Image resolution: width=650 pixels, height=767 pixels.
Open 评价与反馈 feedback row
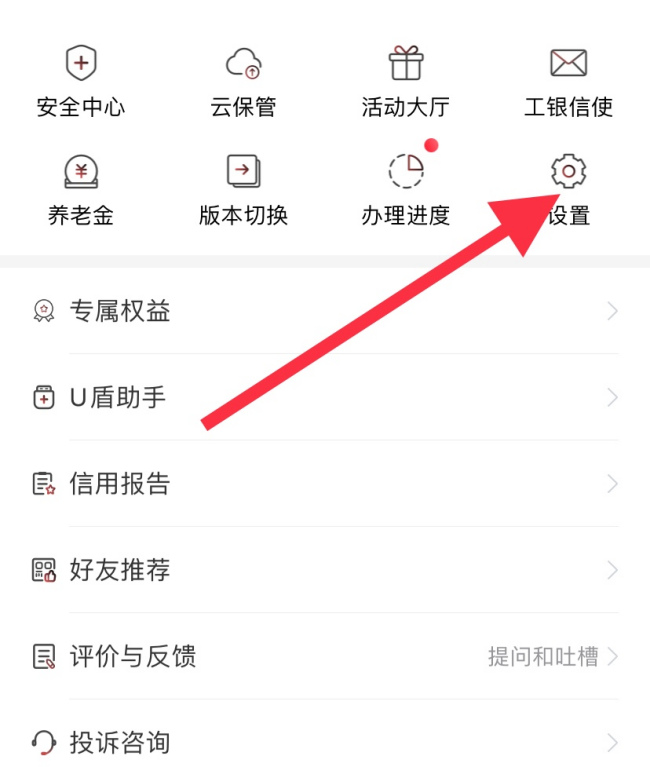click(x=325, y=657)
